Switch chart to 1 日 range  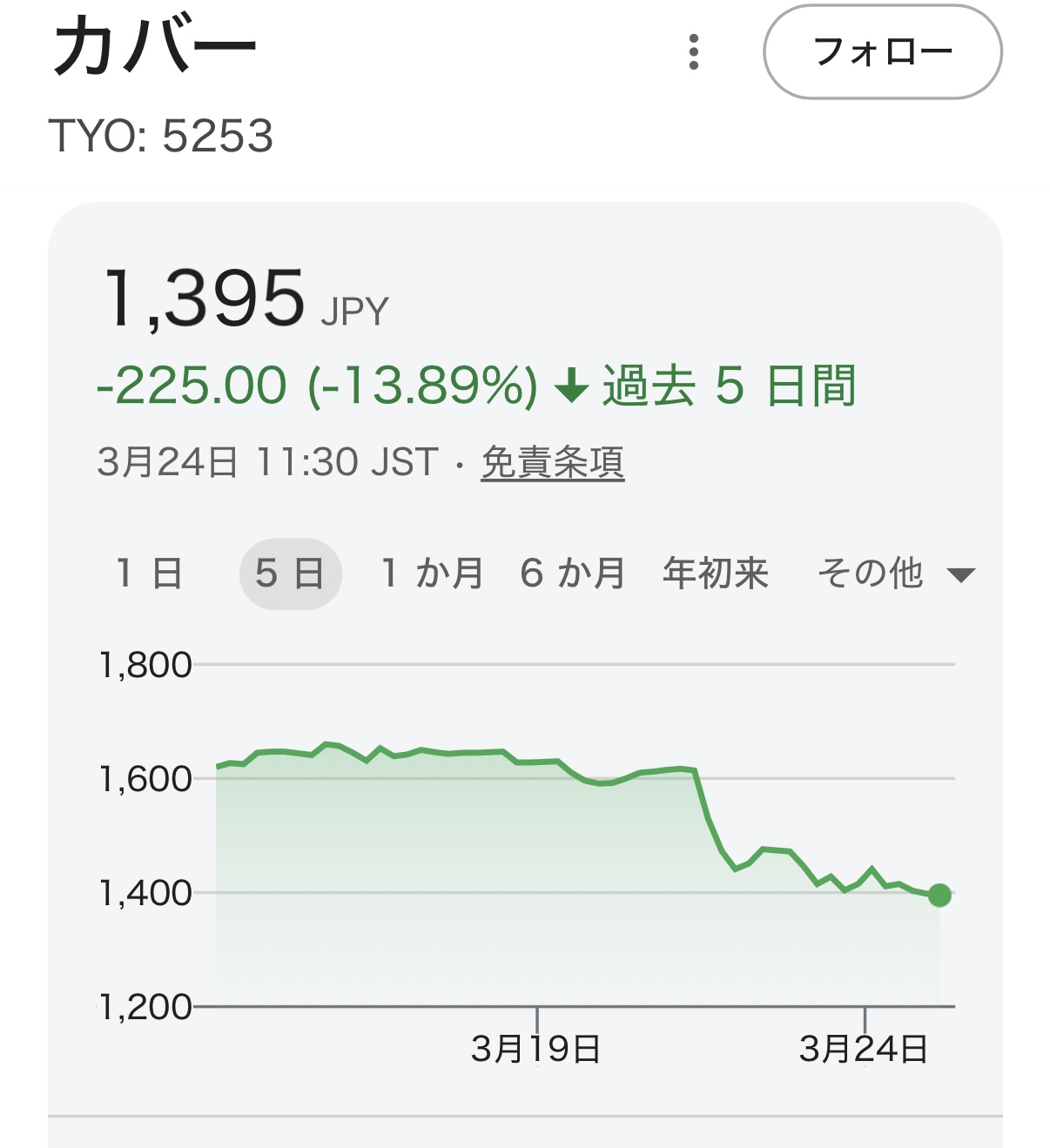tap(149, 574)
